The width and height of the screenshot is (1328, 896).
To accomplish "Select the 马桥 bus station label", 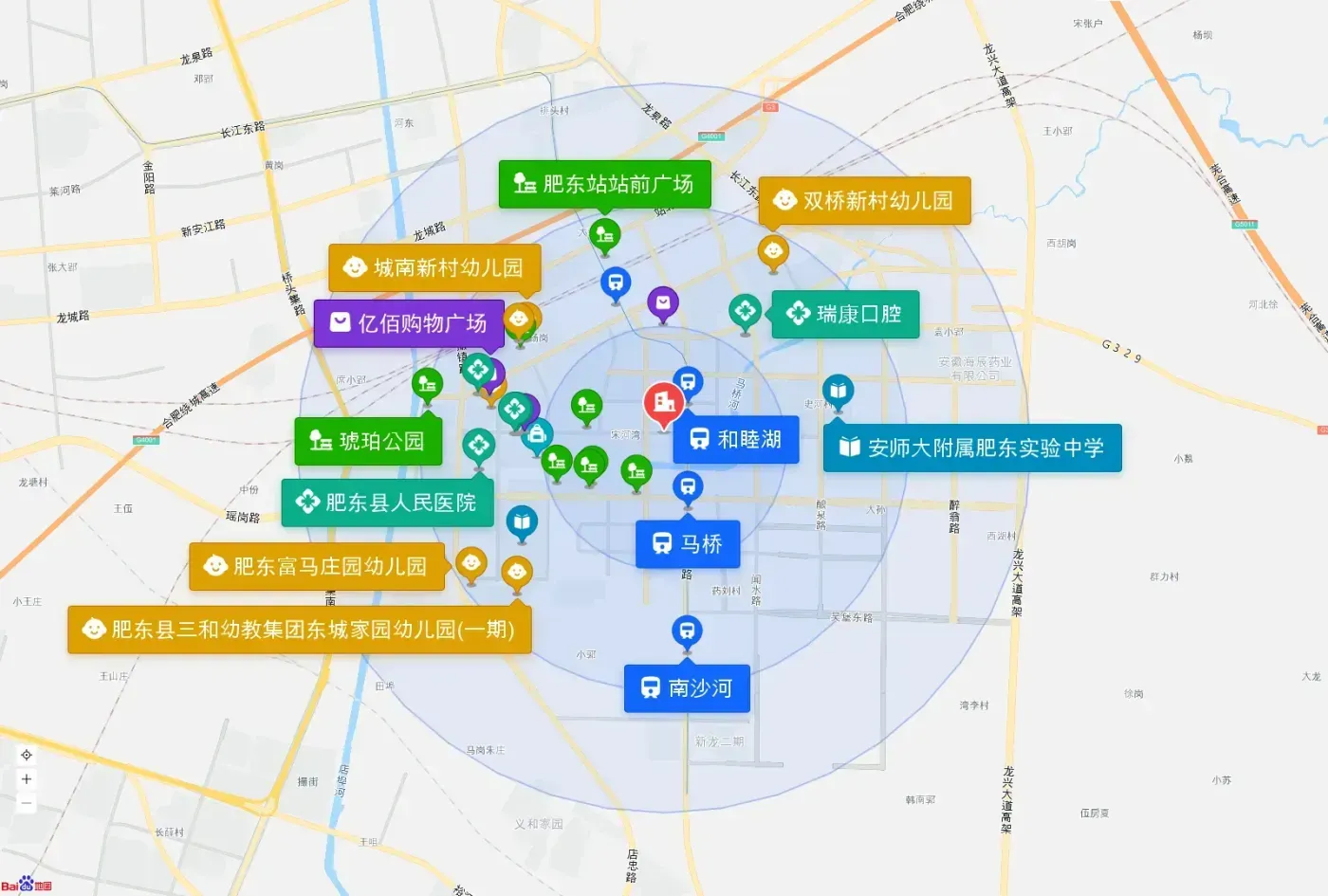I will [688, 544].
